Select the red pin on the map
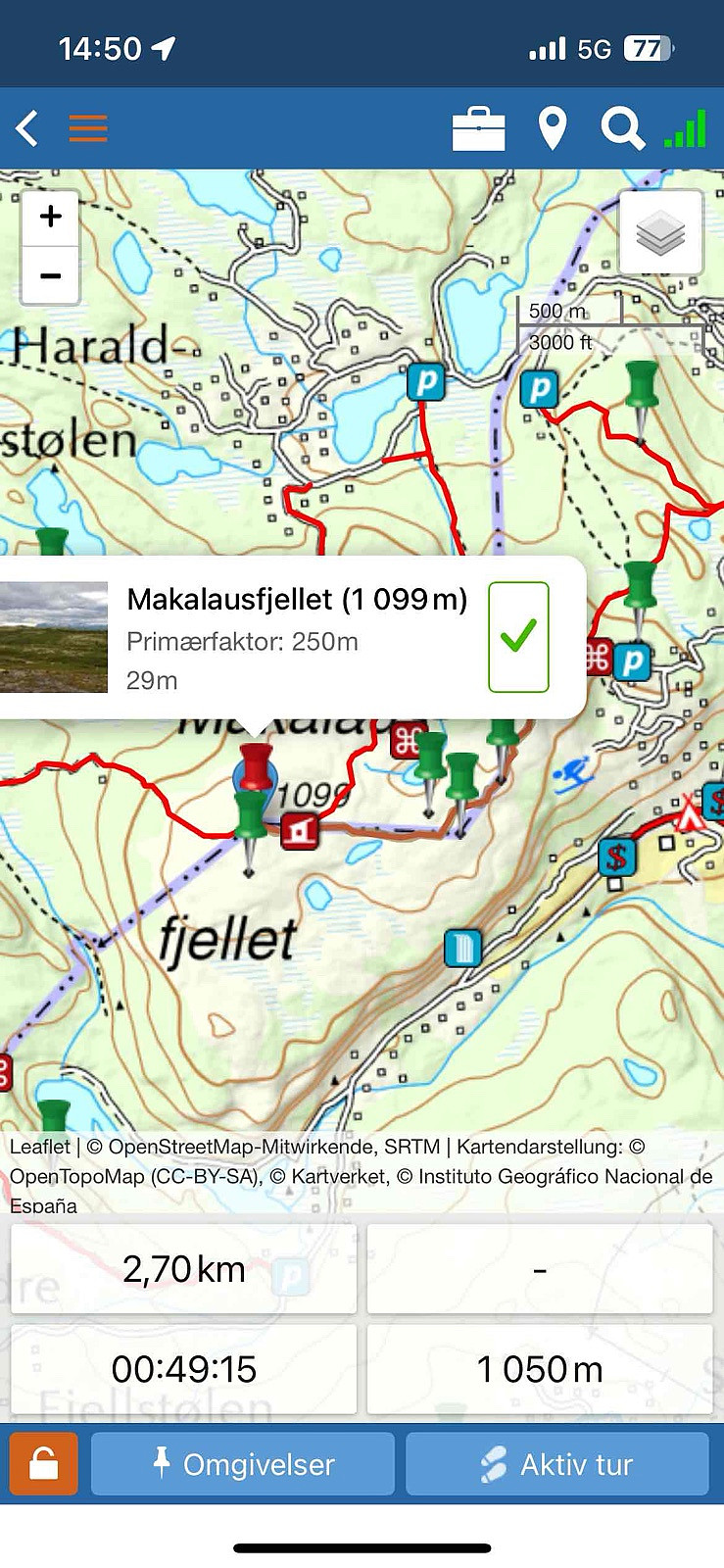Screen dimensions: 724x1568 pos(256,766)
